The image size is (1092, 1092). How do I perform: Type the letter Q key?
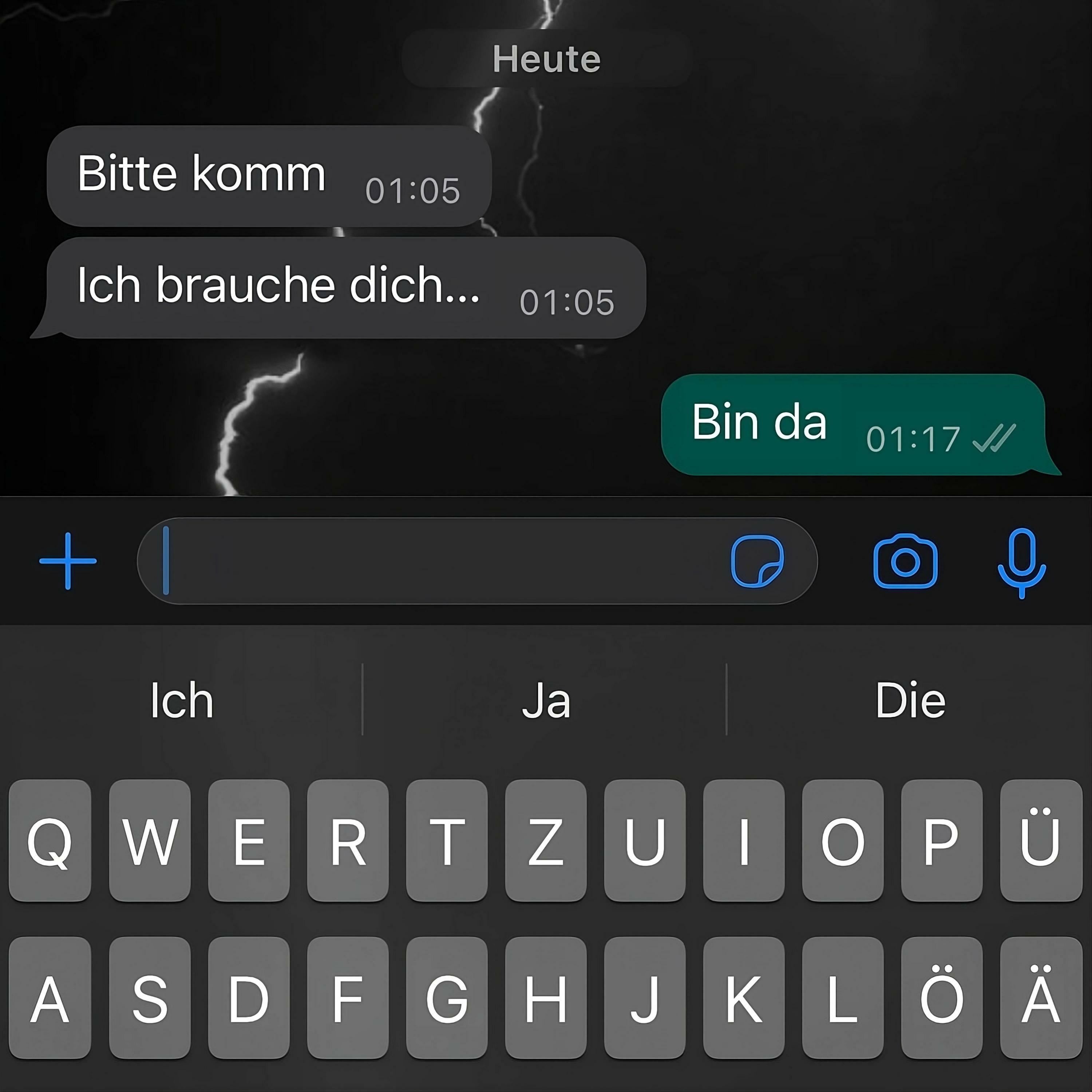pyautogui.click(x=50, y=841)
